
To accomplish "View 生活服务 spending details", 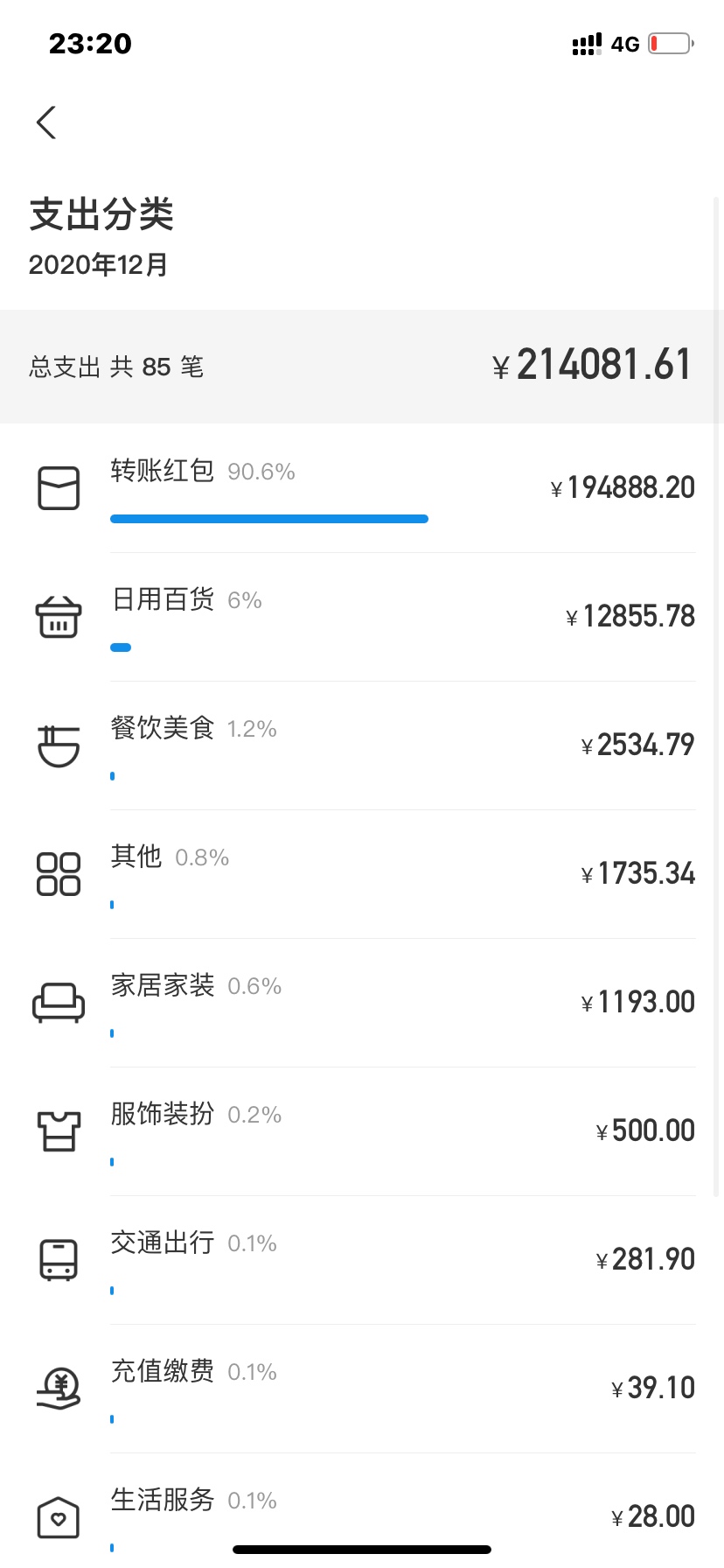I will 362,1511.
